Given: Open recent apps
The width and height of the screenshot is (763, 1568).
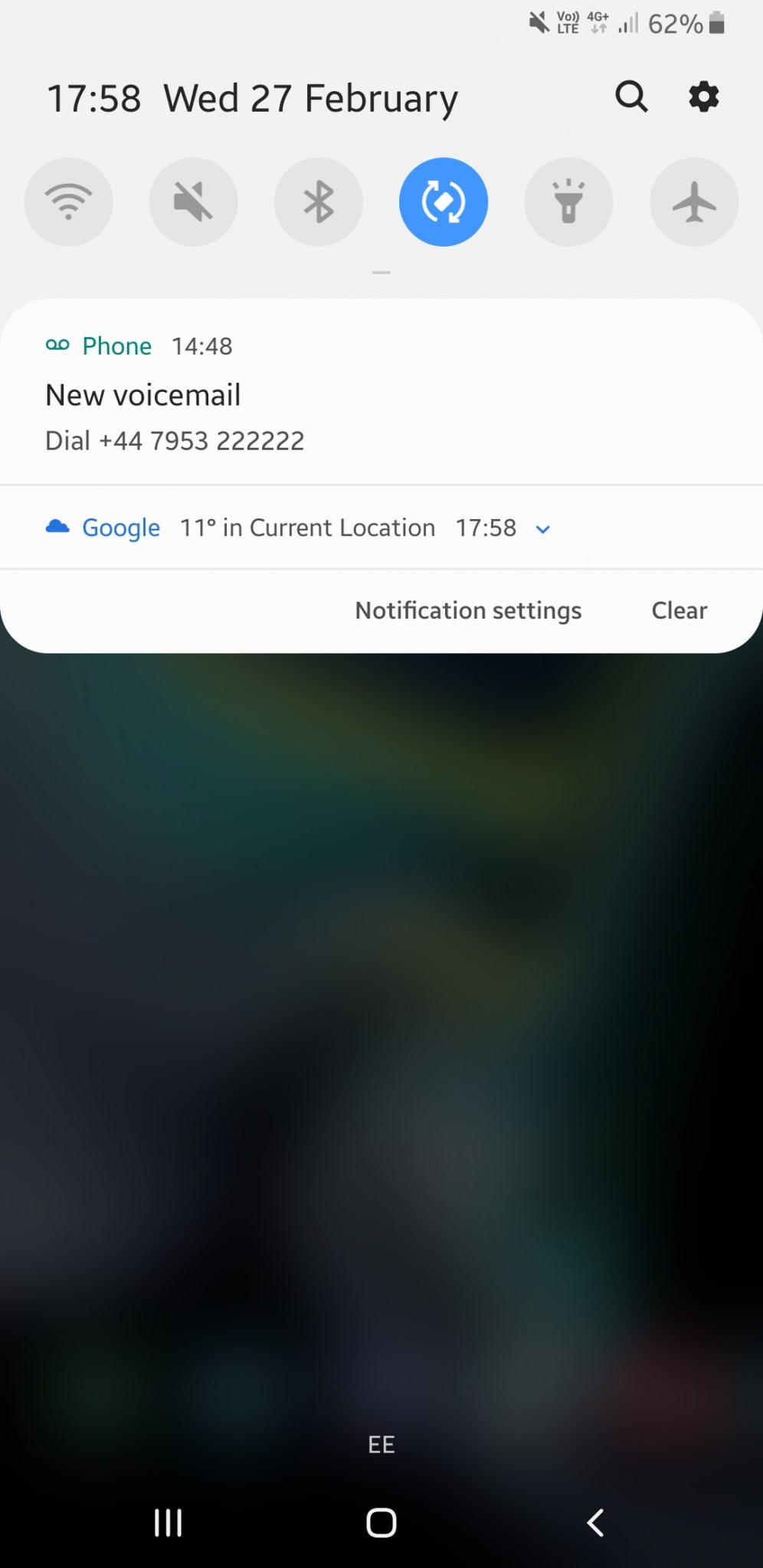Looking at the screenshot, I should pyautogui.click(x=168, y=1522).
